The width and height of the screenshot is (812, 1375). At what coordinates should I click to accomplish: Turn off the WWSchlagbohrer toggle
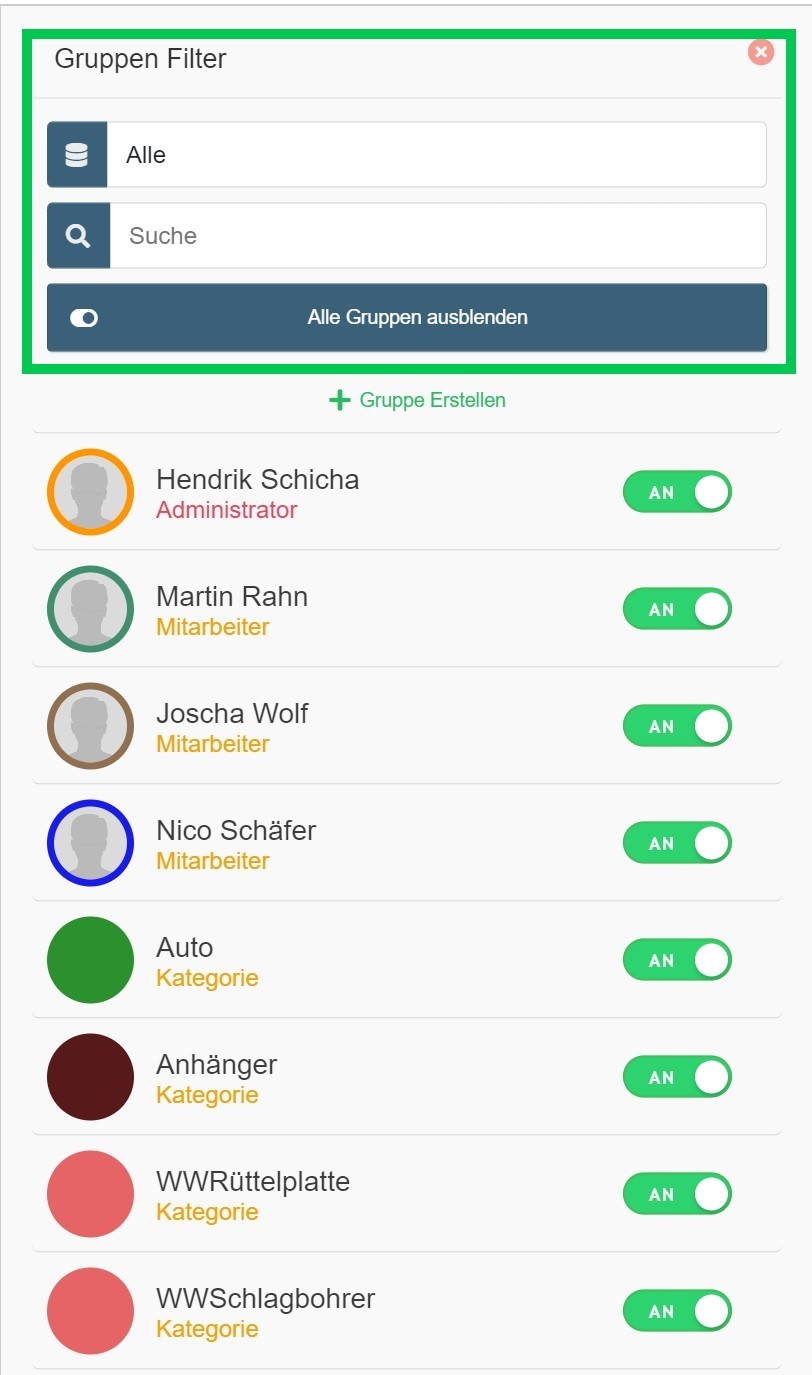click(x=677, y=1311)
